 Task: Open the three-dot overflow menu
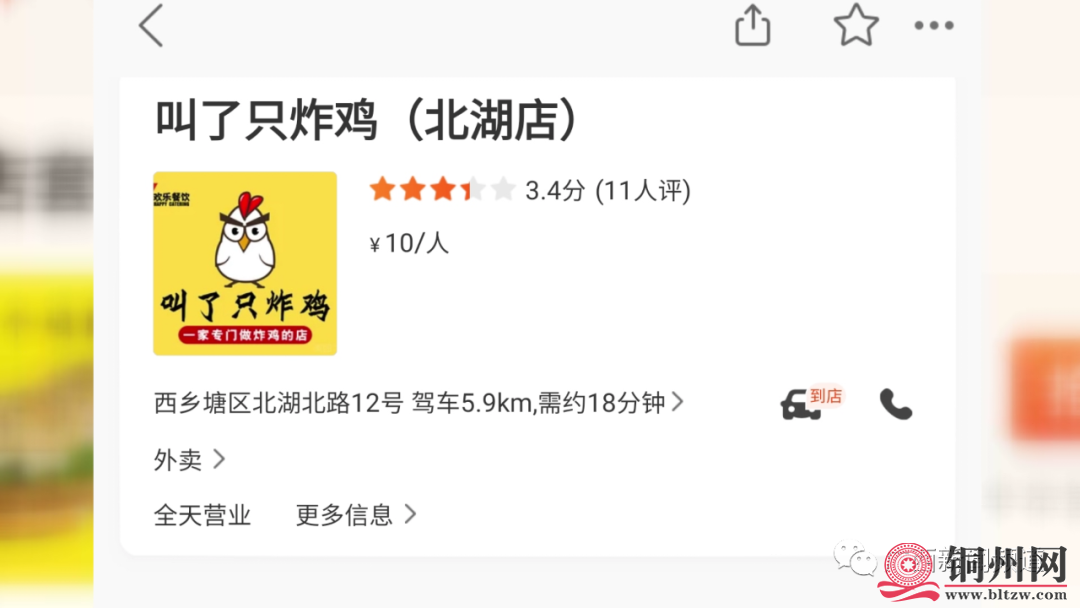click(933, 26)
